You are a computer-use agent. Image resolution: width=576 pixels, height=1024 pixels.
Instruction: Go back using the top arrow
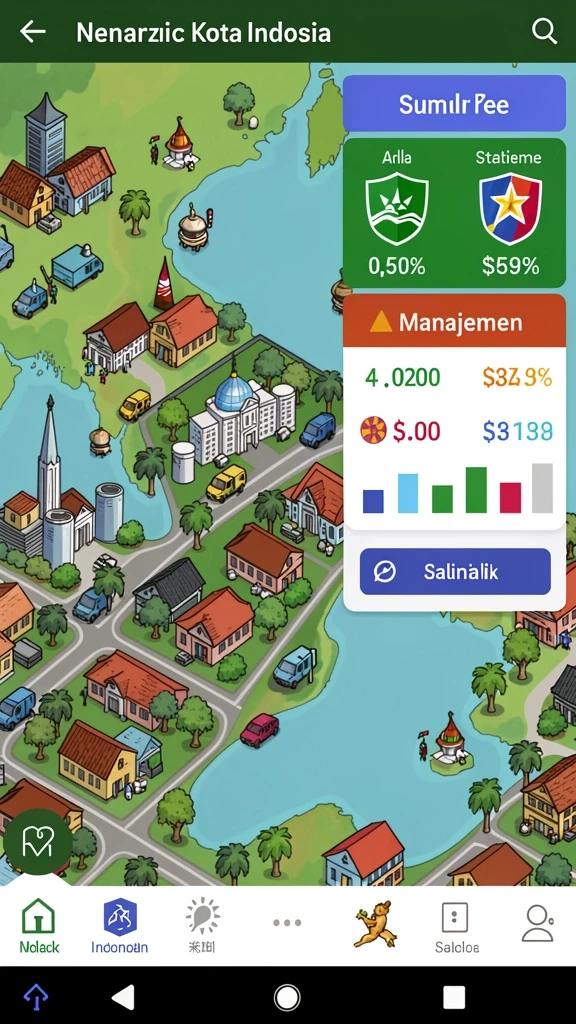click(x=33, y=31)
